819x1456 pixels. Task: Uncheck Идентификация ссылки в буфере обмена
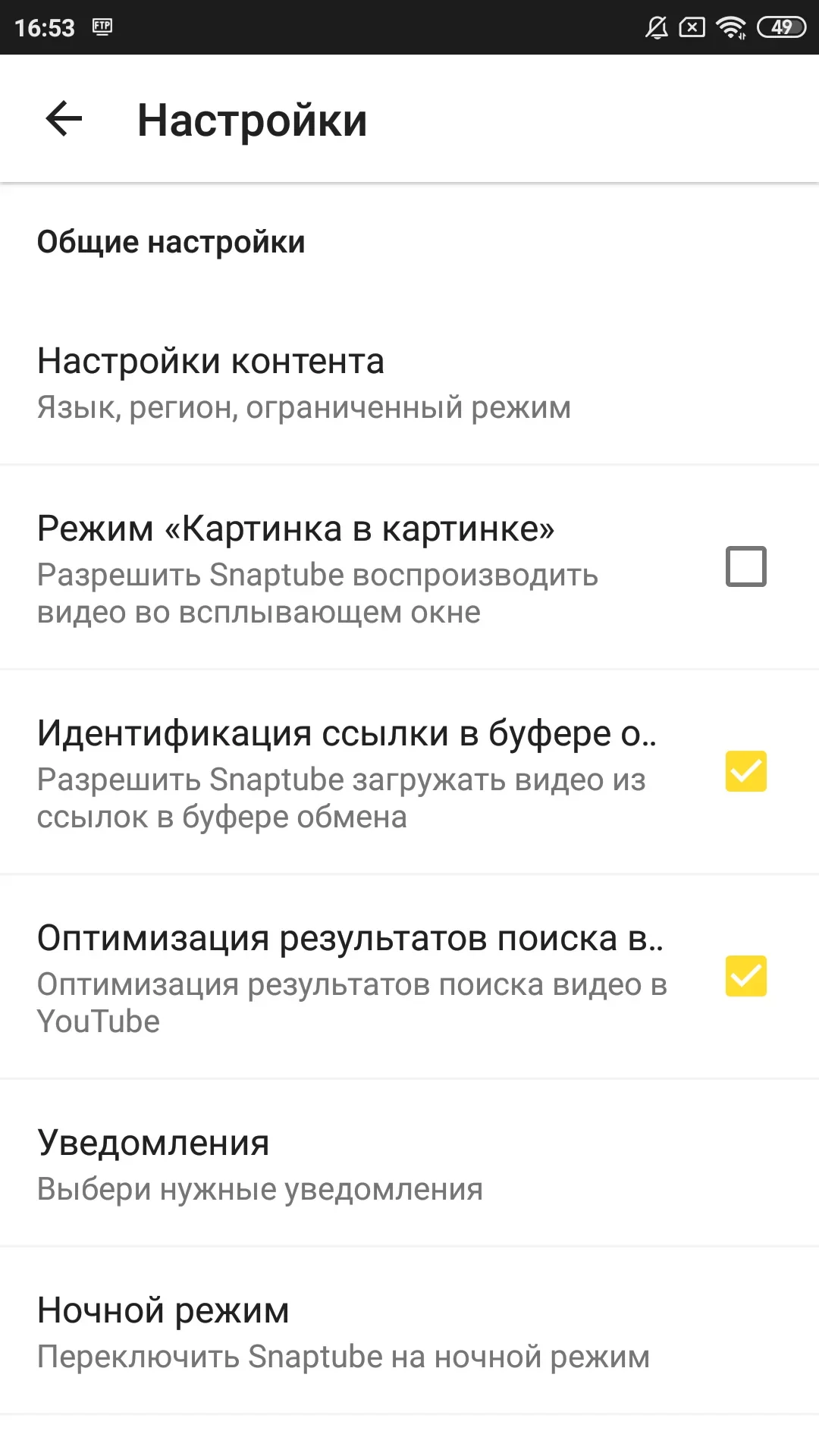(745, 771)
